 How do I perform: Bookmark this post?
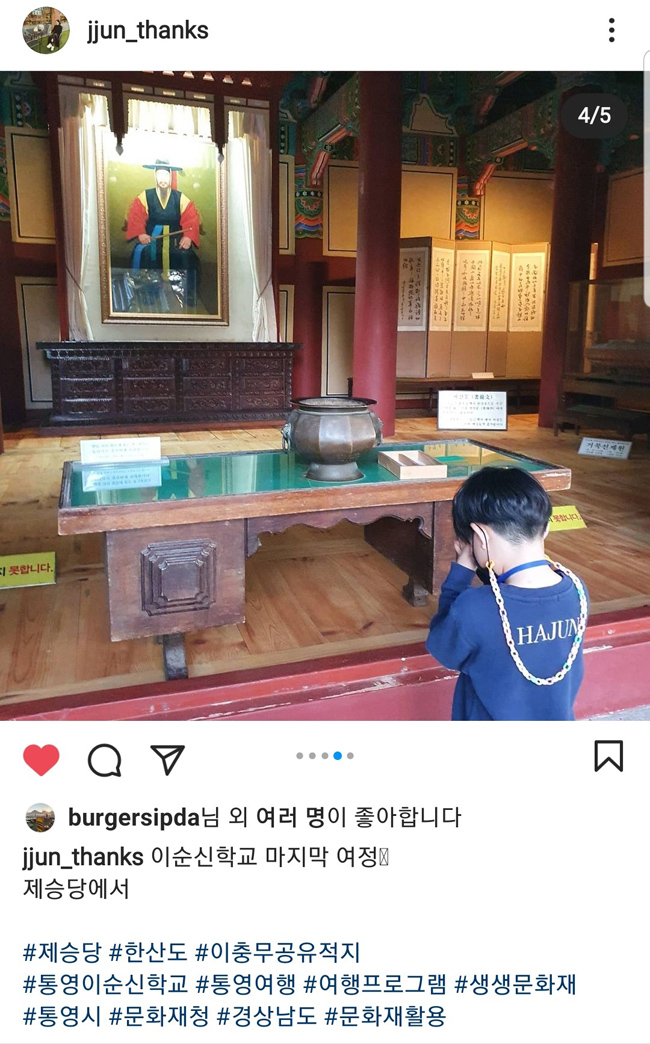tap(608, 756)
